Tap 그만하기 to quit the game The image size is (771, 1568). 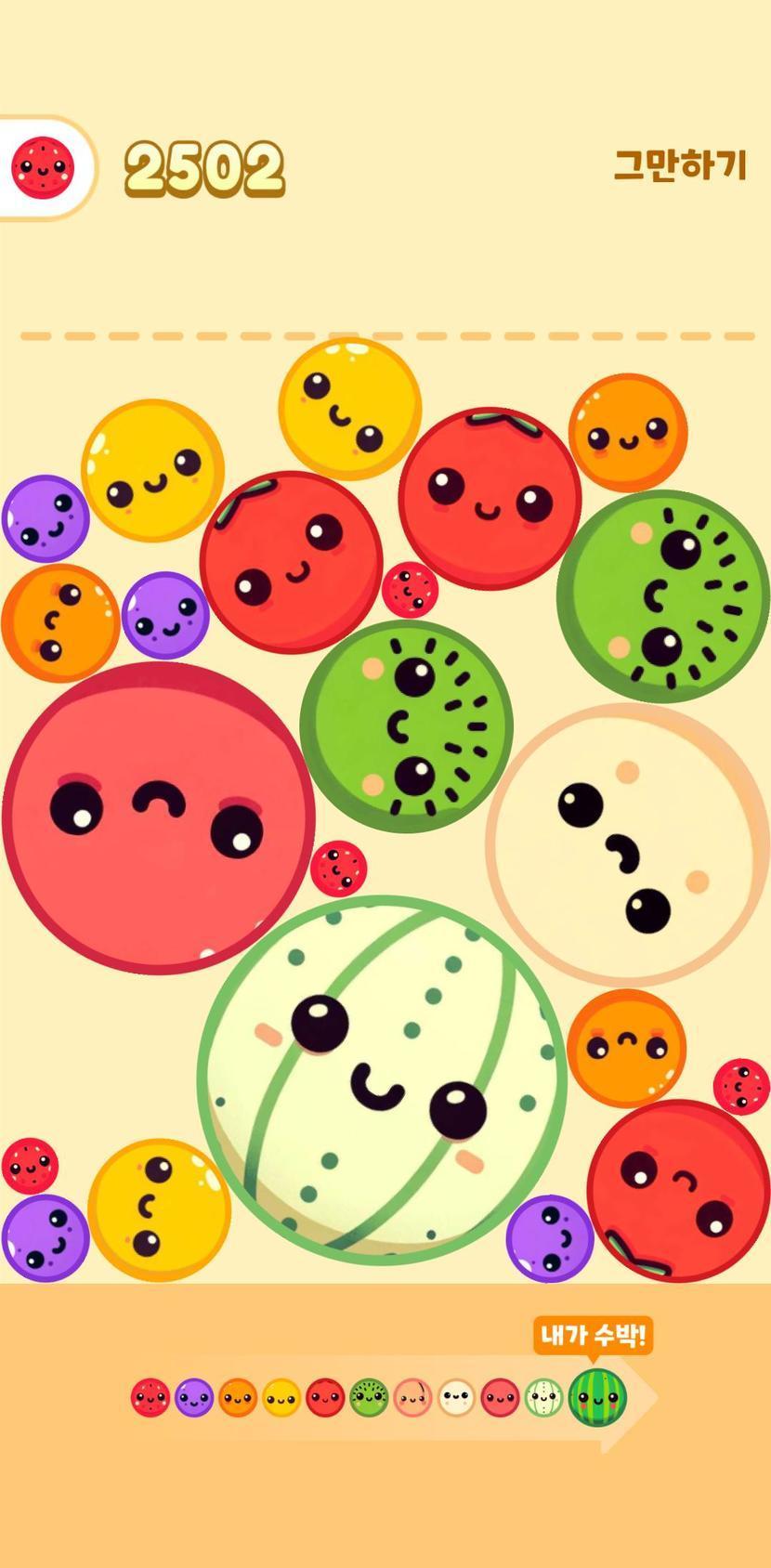680,166
